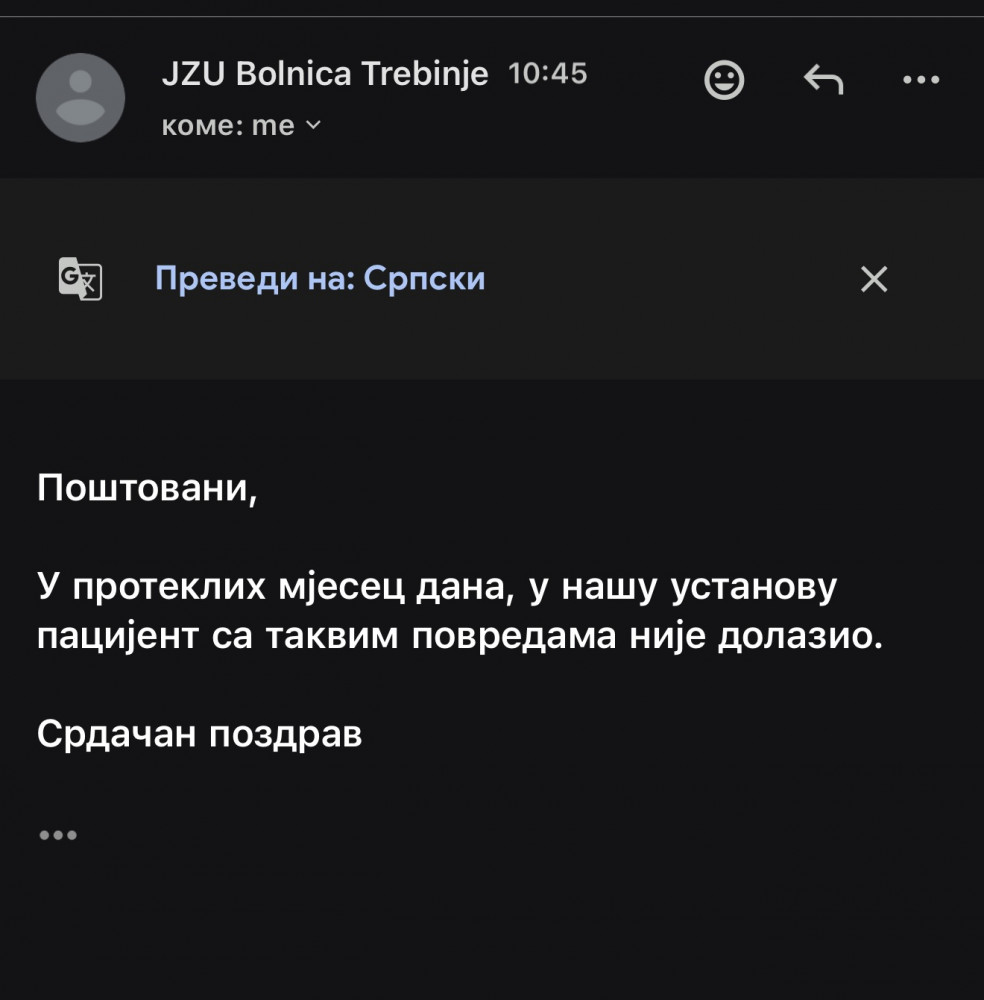The height and width of the screenshot is (1000, 984).
Task: Dismiss the translation banner
Action: coord(874,279)
